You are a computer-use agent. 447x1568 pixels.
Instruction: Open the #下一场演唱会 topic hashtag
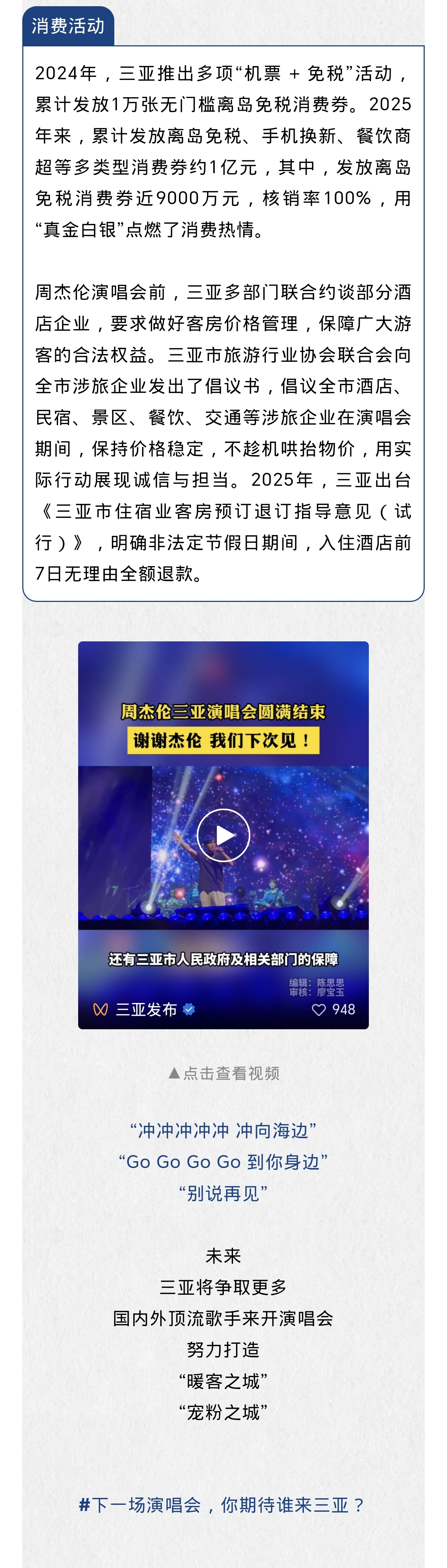coord(222,1505)
